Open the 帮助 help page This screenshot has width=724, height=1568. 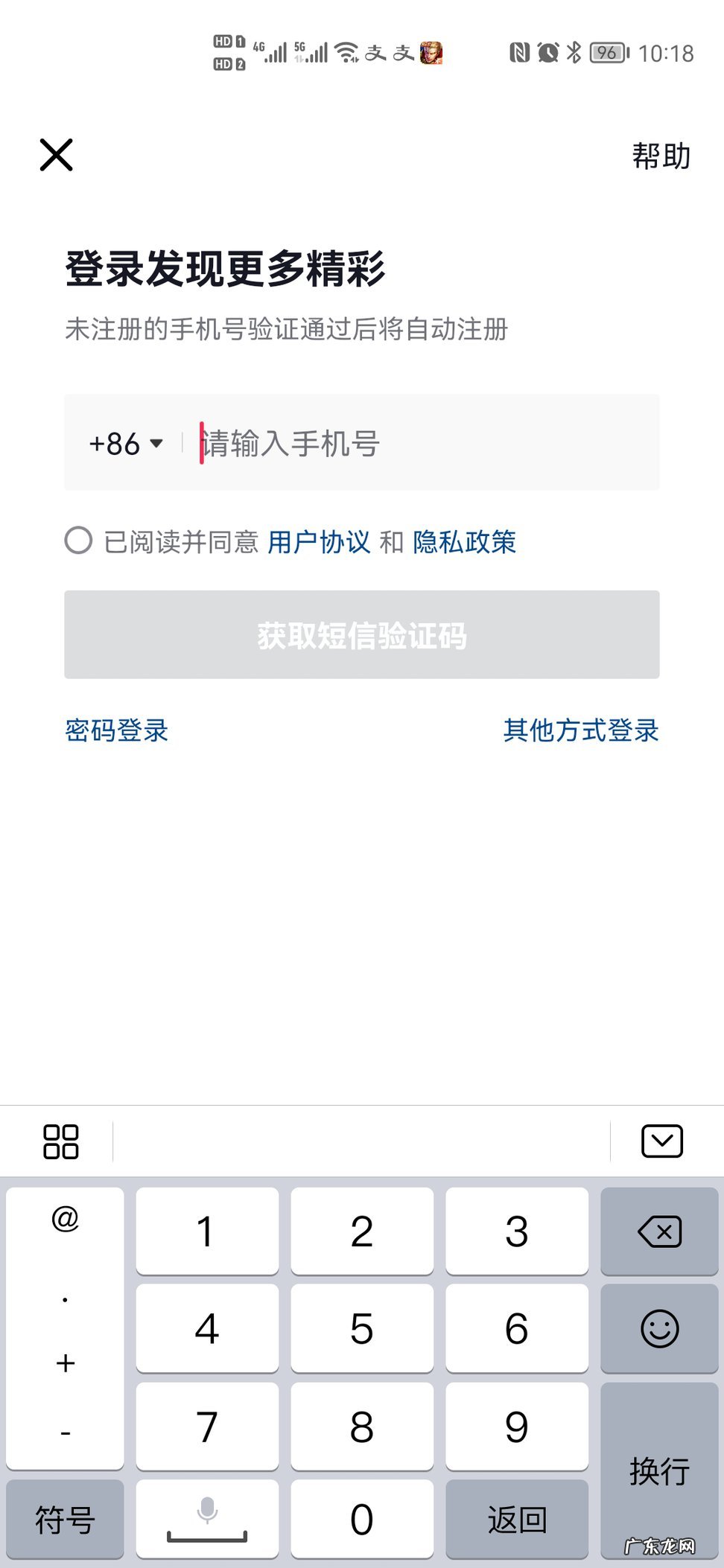pos(661,156)
